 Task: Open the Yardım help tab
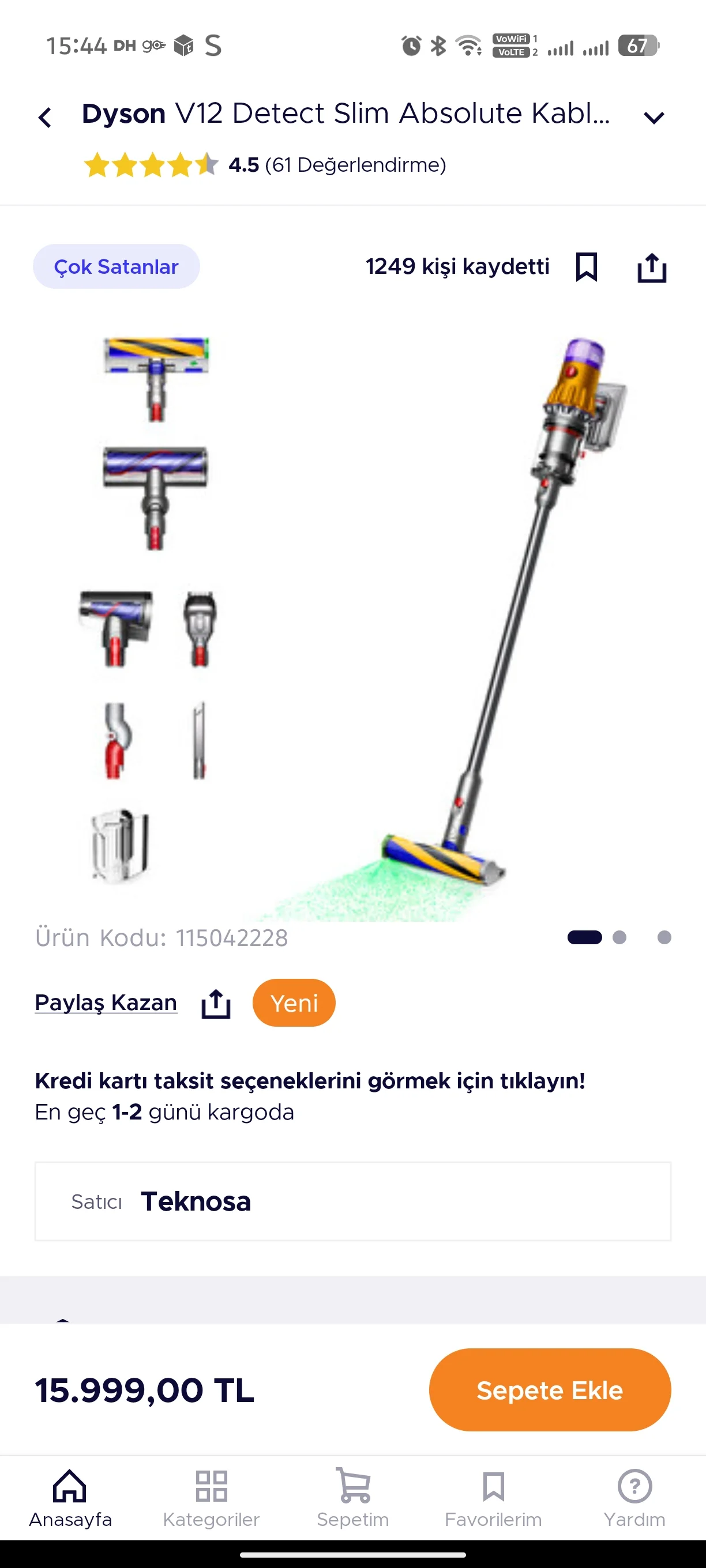[634, 1498]
